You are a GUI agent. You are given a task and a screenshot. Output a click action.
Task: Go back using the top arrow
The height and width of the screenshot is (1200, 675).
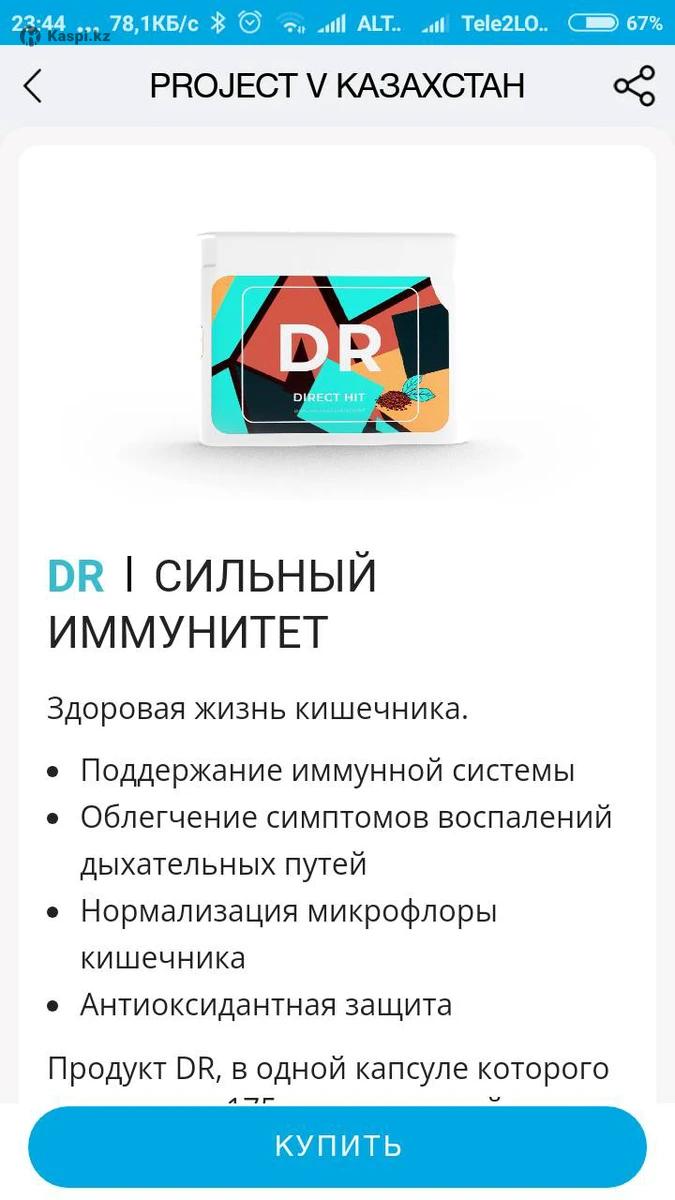(33, 86)
